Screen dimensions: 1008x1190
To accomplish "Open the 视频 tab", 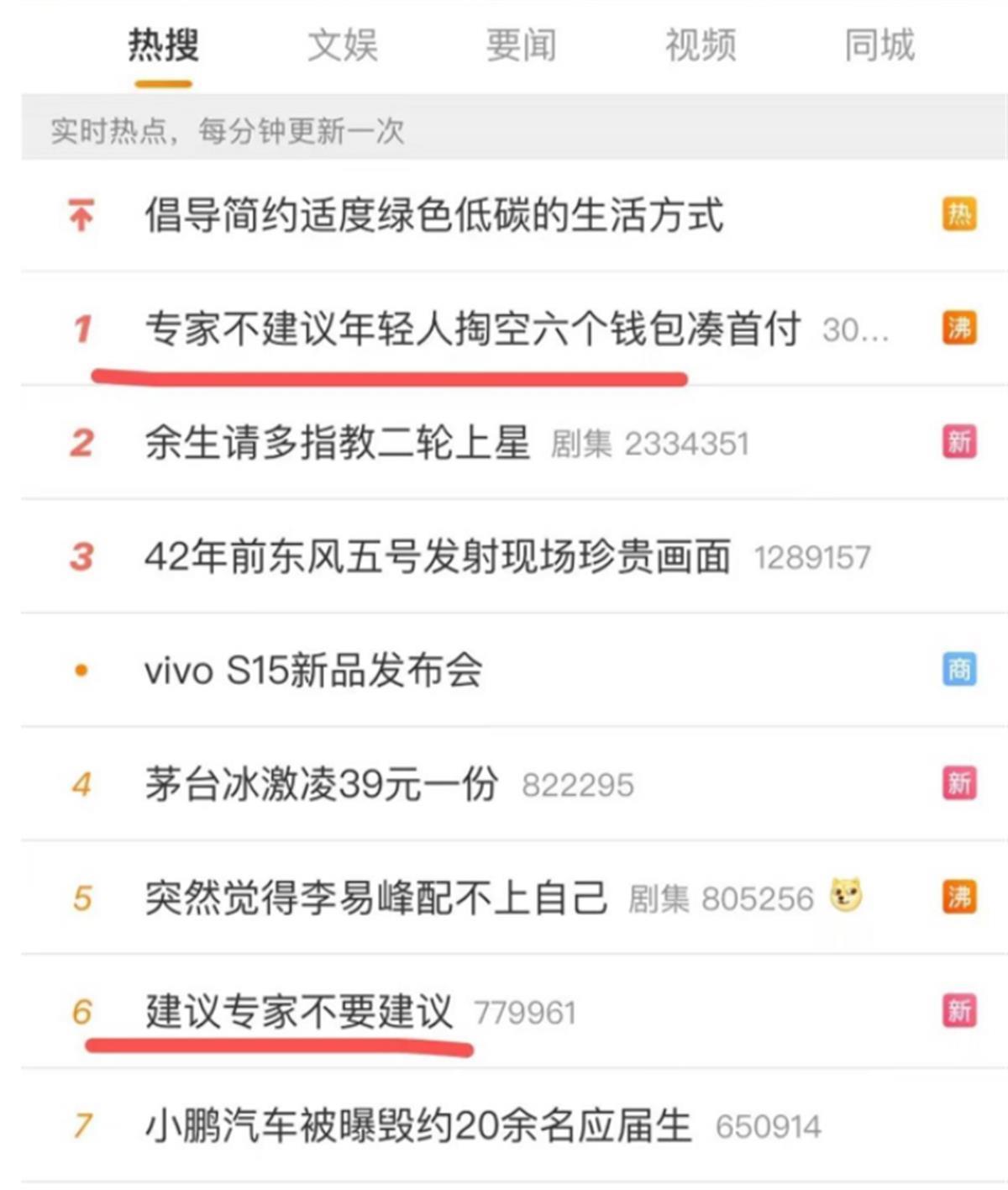I will point(701,45).
